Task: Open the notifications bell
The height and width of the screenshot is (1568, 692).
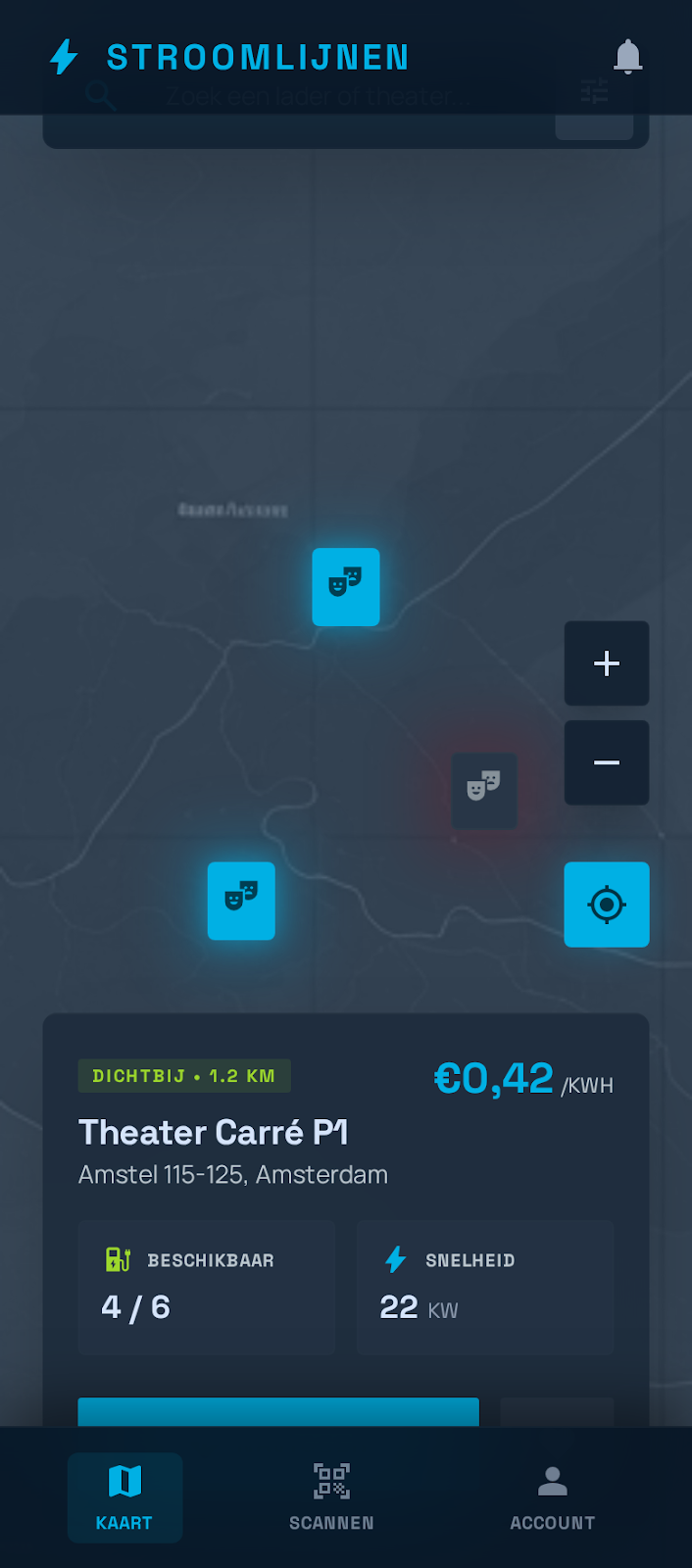Action: [627, 57]
